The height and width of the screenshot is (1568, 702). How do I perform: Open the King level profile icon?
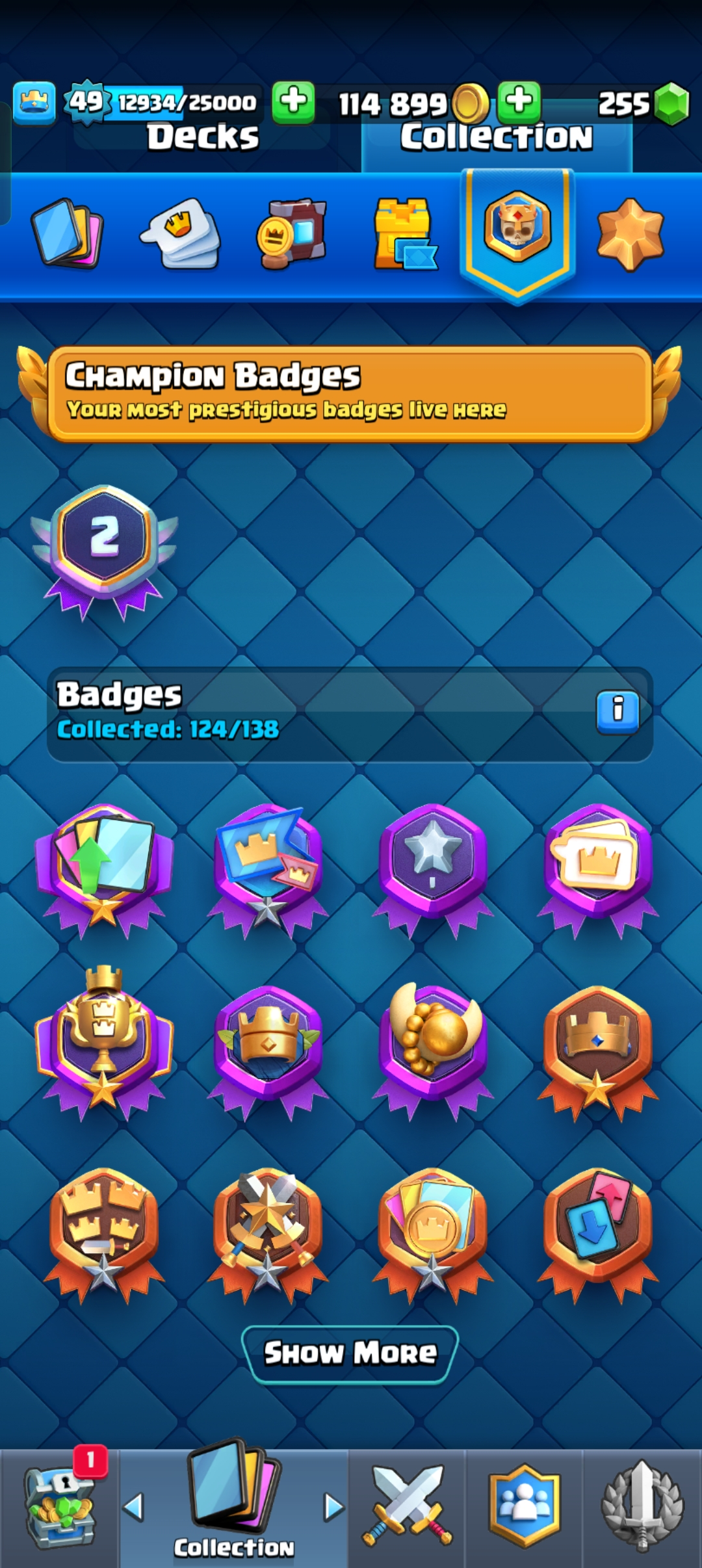34,103
